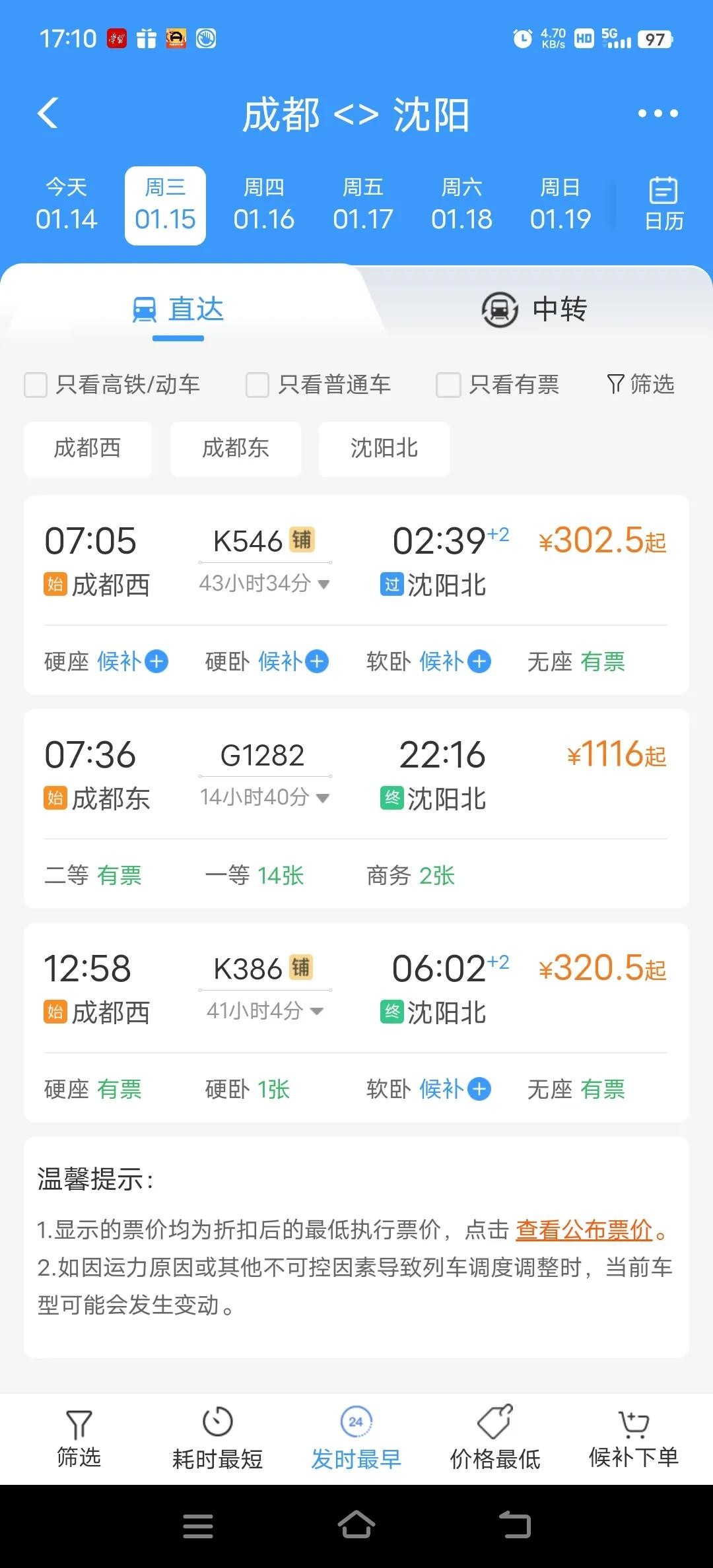Filter by 成都东 station chip
The width and height of the screenshot is (713, 1568).
(236, 449)
